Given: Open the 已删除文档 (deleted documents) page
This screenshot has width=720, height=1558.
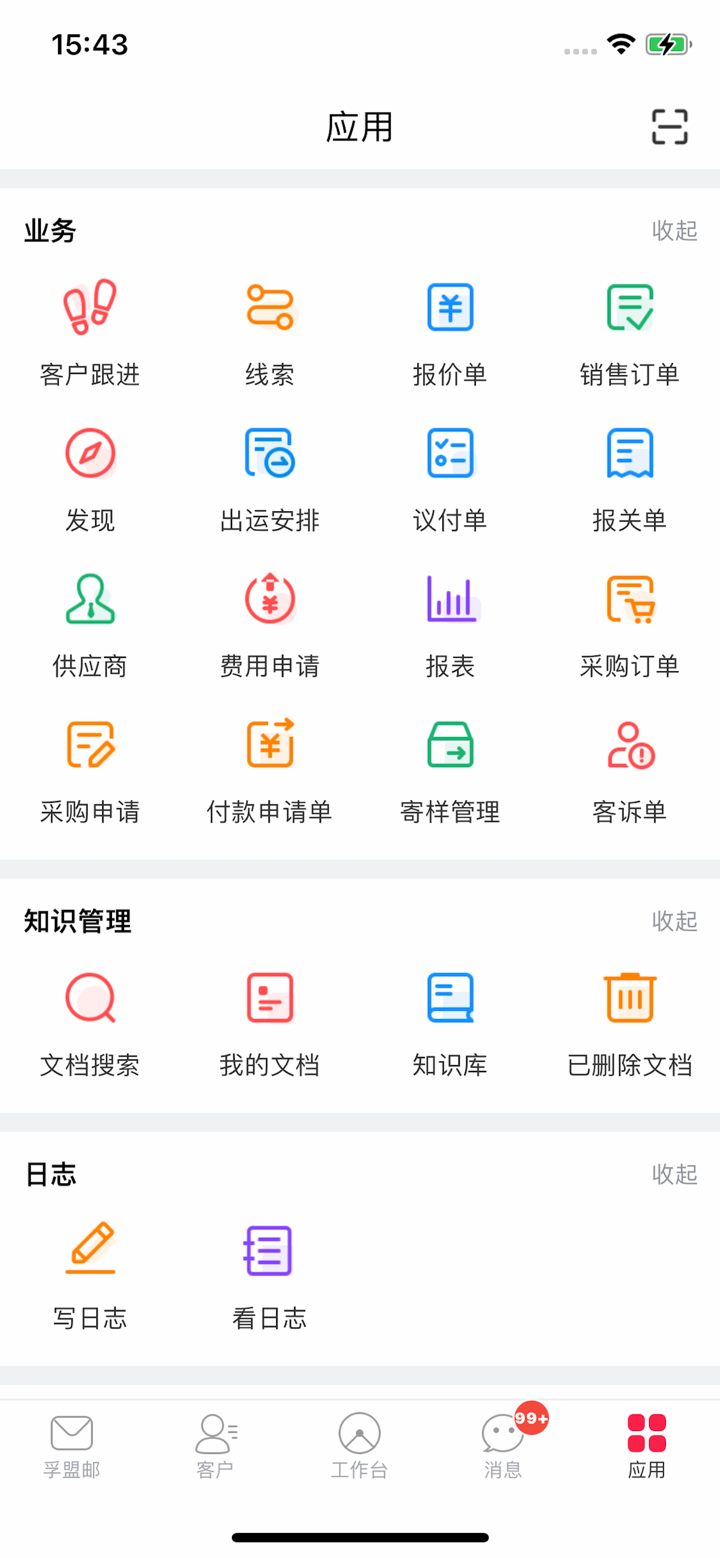Looking at the screenshot, I should pyautogui.click(x=629, y=1022).
